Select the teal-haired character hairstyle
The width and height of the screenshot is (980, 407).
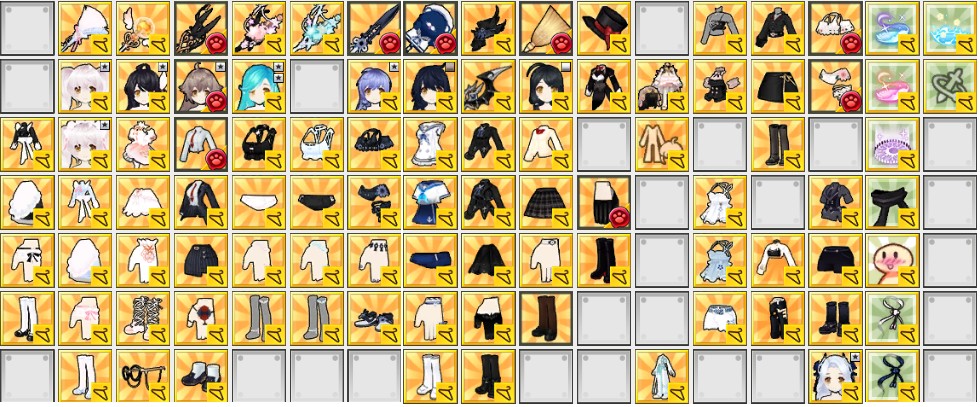coord(258,85)
